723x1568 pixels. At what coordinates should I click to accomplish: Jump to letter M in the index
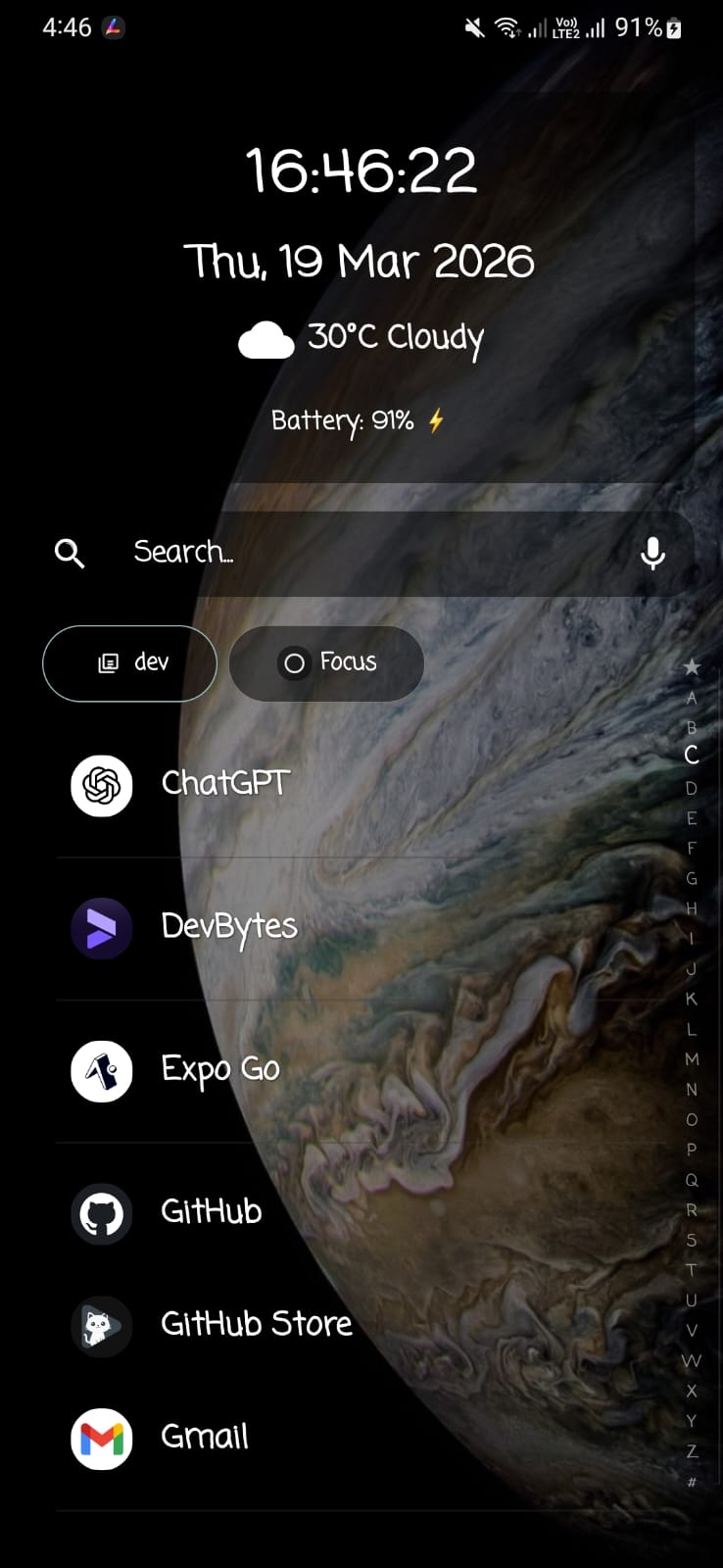pyautogui.click(x=692, y=1059)
